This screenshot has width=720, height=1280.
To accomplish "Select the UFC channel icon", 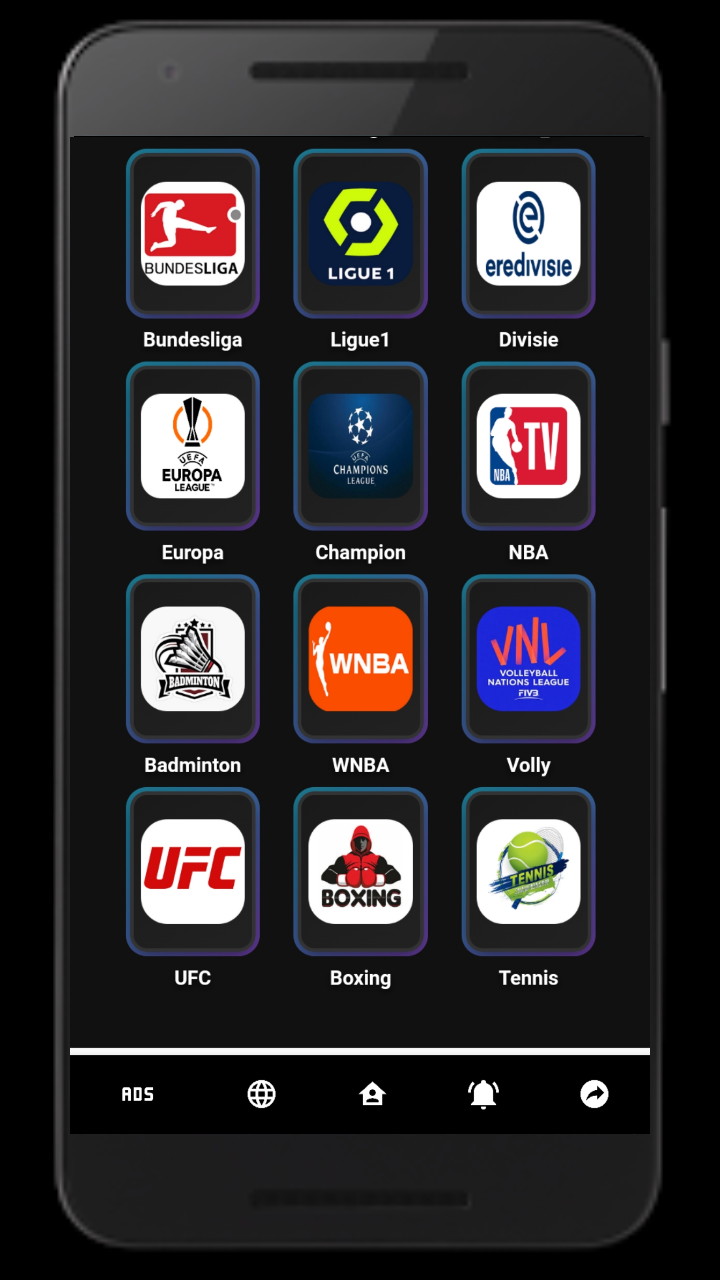I will point(193,872).
